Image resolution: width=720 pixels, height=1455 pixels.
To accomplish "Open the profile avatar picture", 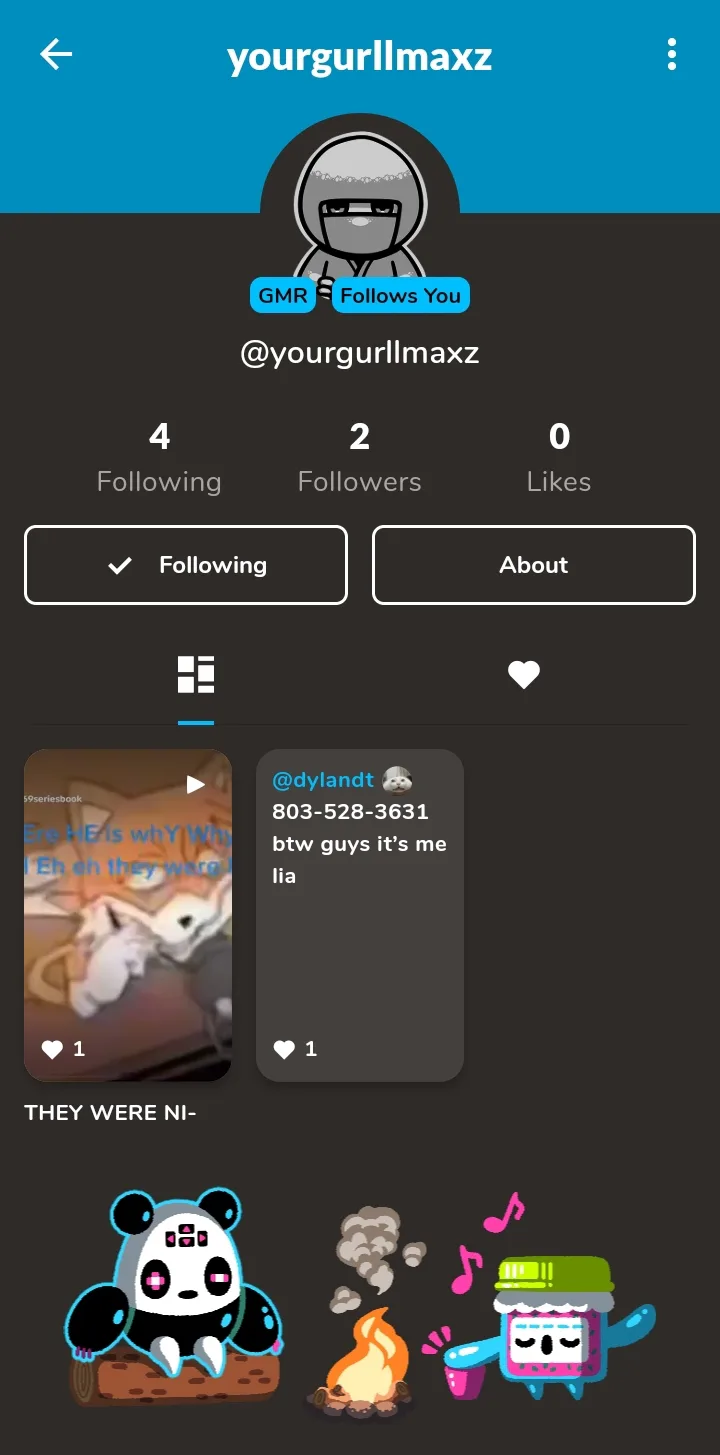I will click(360, 207).
